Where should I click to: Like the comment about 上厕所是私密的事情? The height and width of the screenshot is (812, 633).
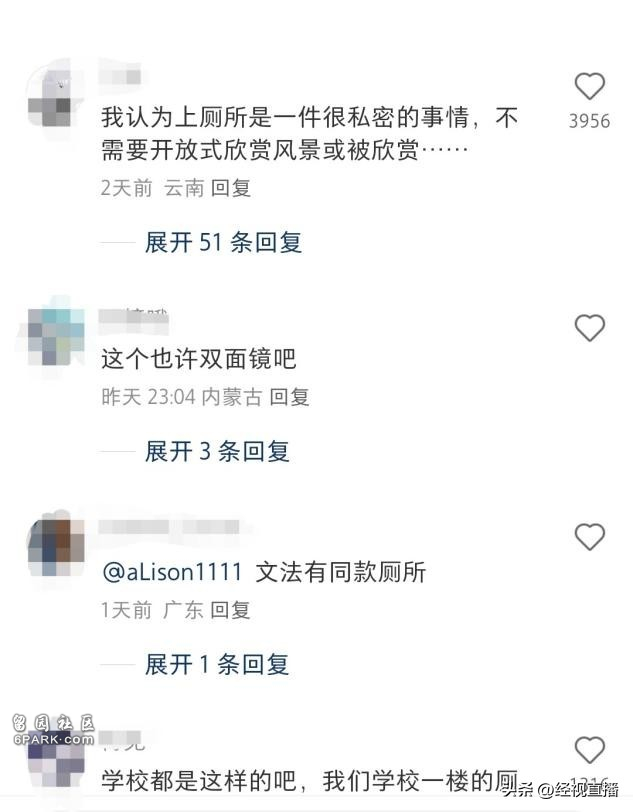click(590, 87)
